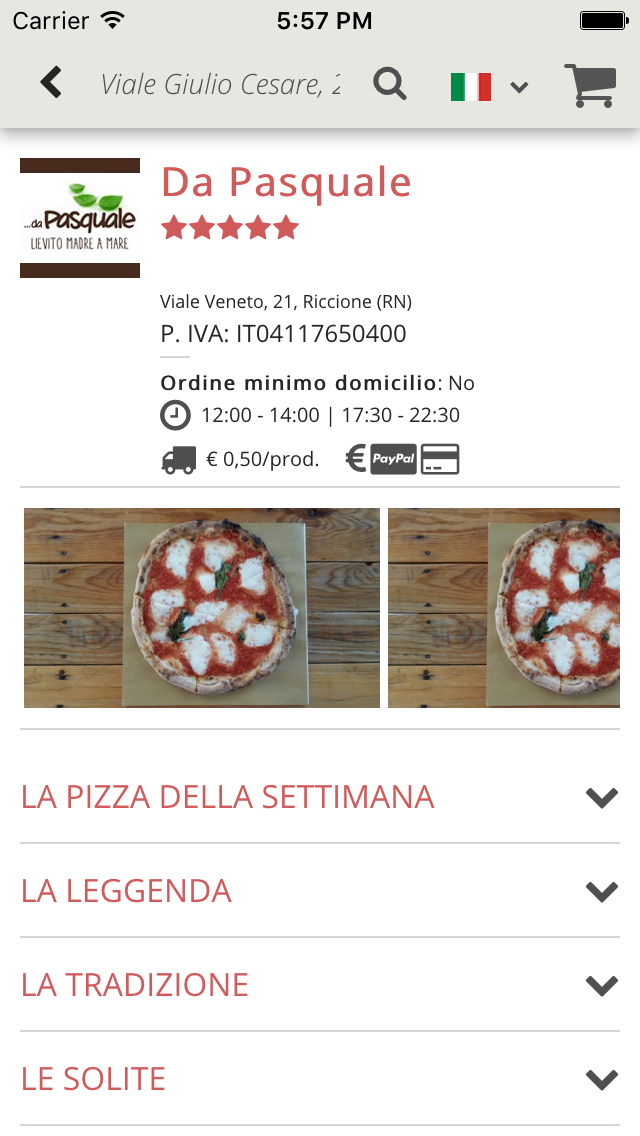Expand the Le Solite category
Viewport: 640px width, 1136px height.
point(320,1079)
